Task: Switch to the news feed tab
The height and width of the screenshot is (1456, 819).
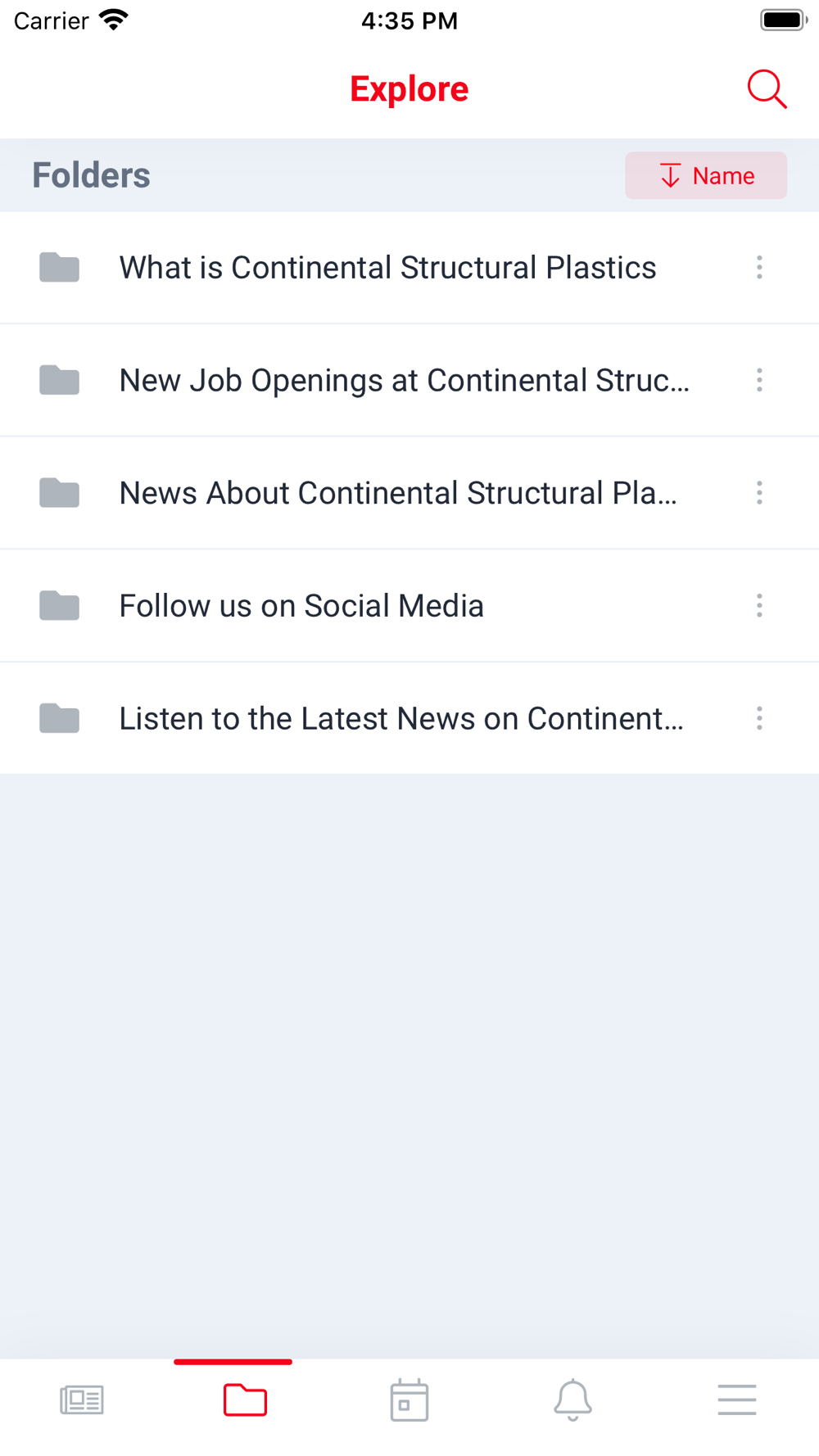Action: pos(82,1400)
